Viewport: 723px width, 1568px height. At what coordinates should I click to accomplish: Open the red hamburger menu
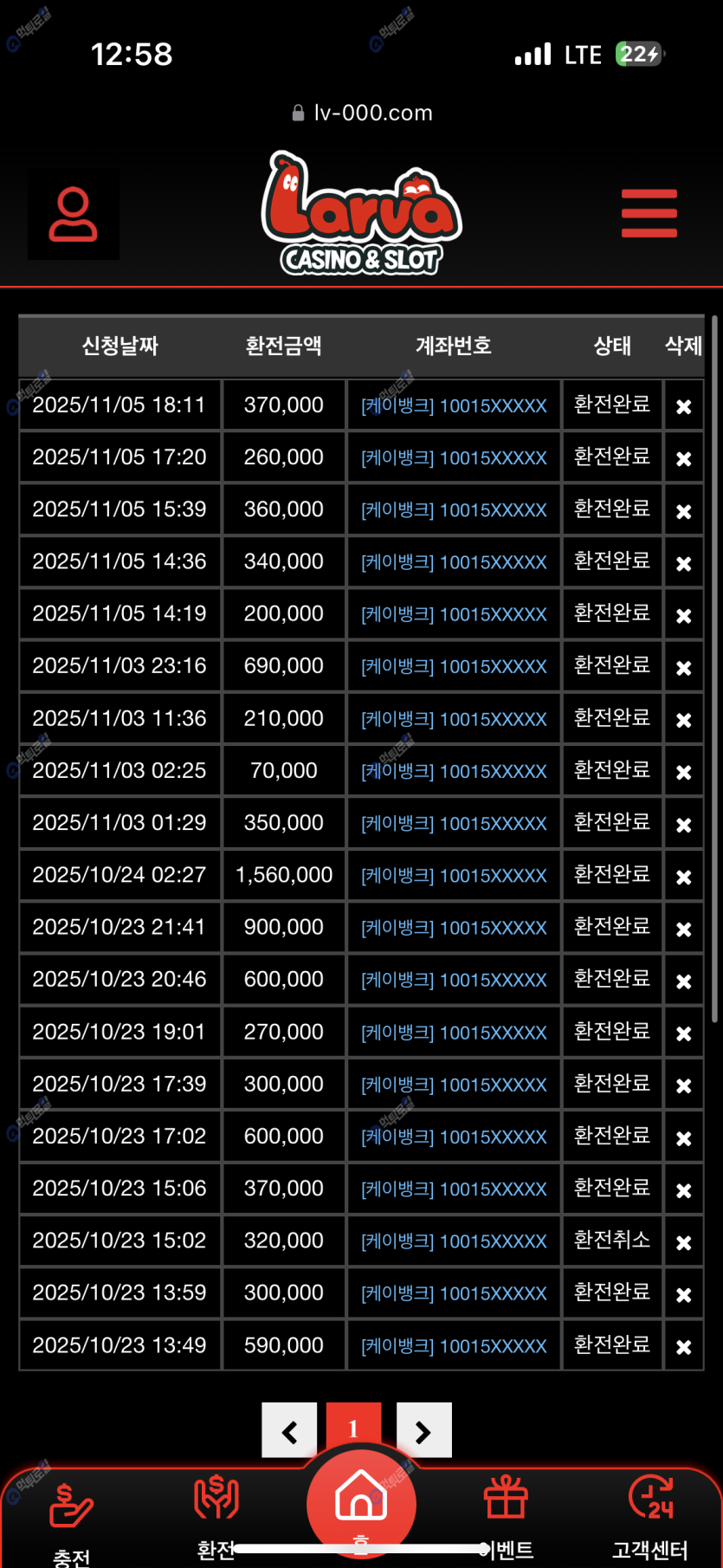click(x=649, y=213)
